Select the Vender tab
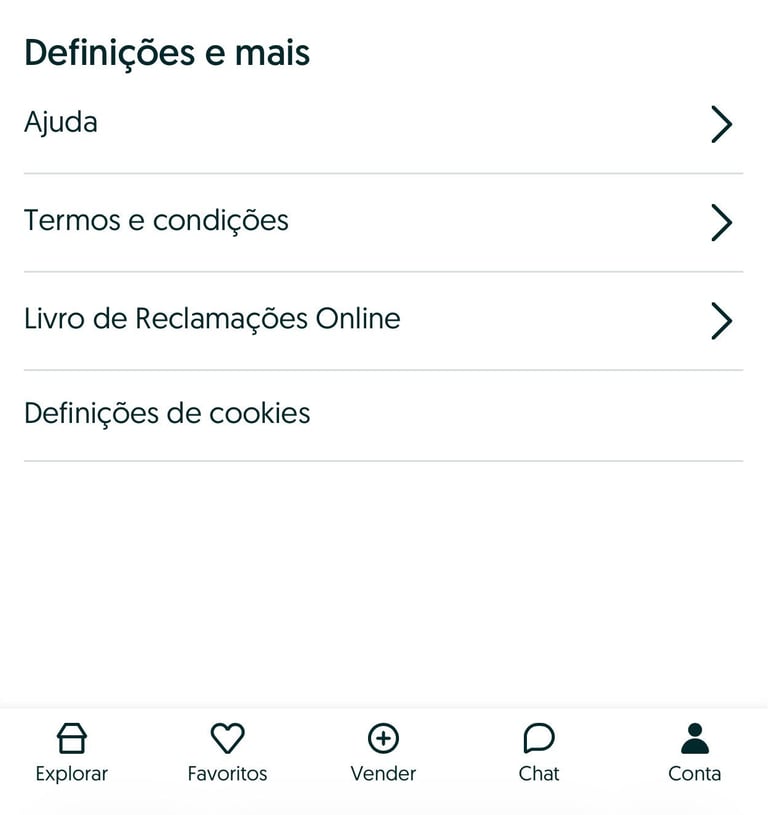This screenshot has height=815, width=768. tap(383, 753)
